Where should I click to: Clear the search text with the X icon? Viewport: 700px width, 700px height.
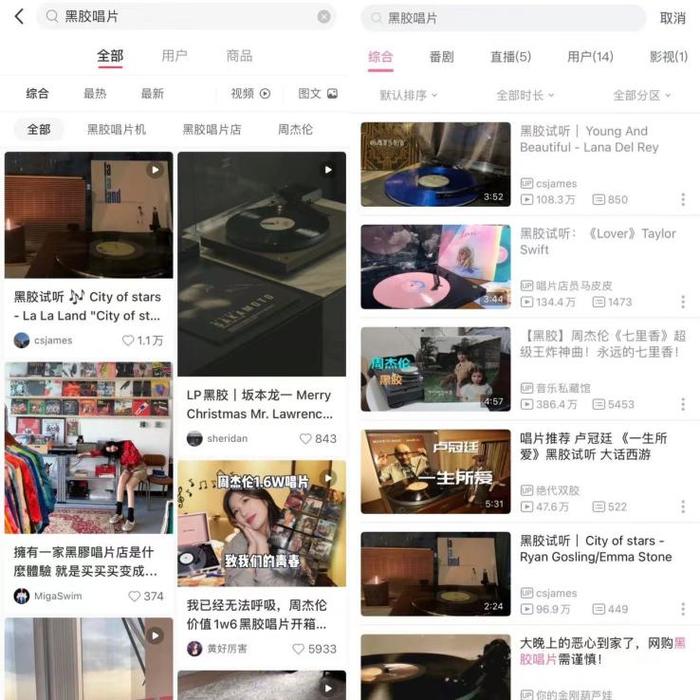click(x=324, y=17)
